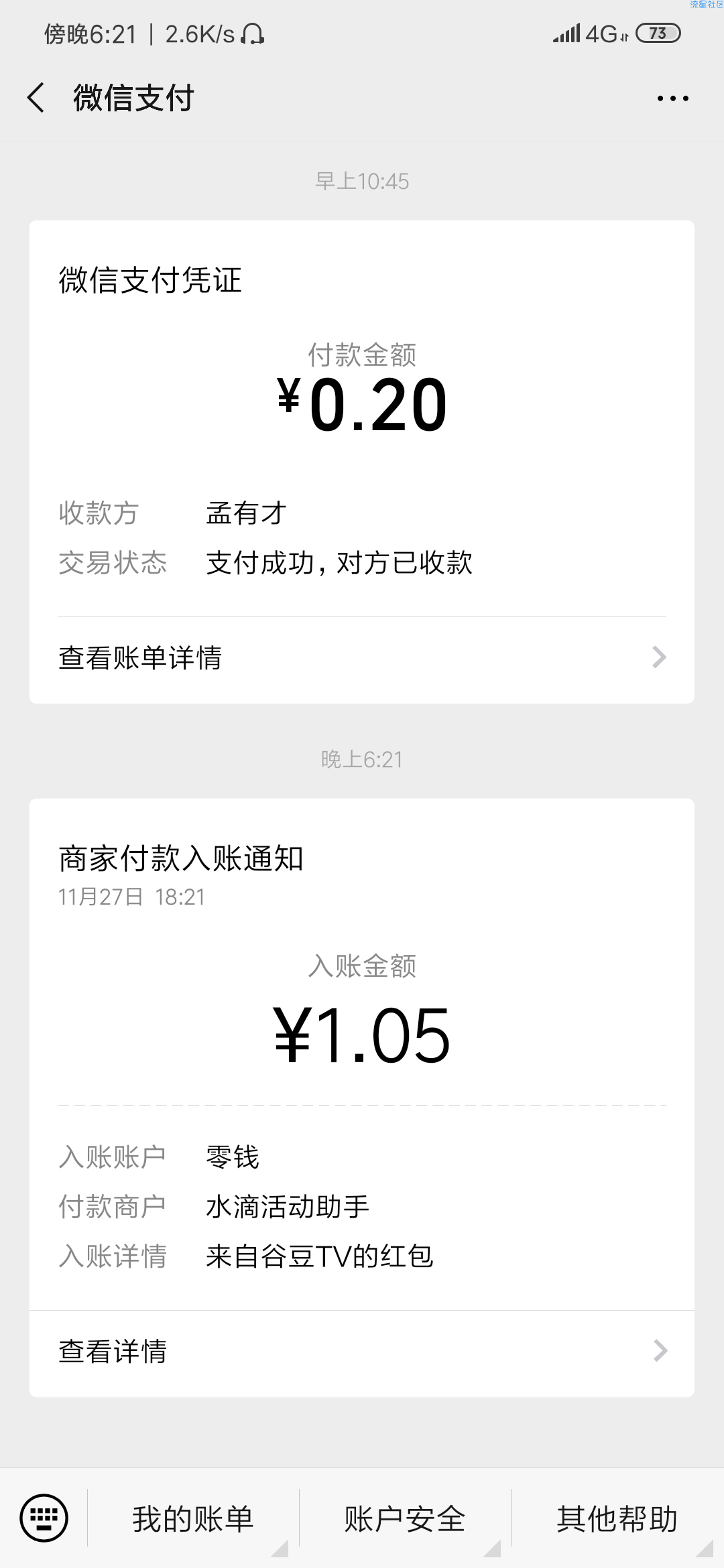Go back from 微信支付 screen
The width and height of the screenshot is (724, 1568).
[x=36, y=98]
